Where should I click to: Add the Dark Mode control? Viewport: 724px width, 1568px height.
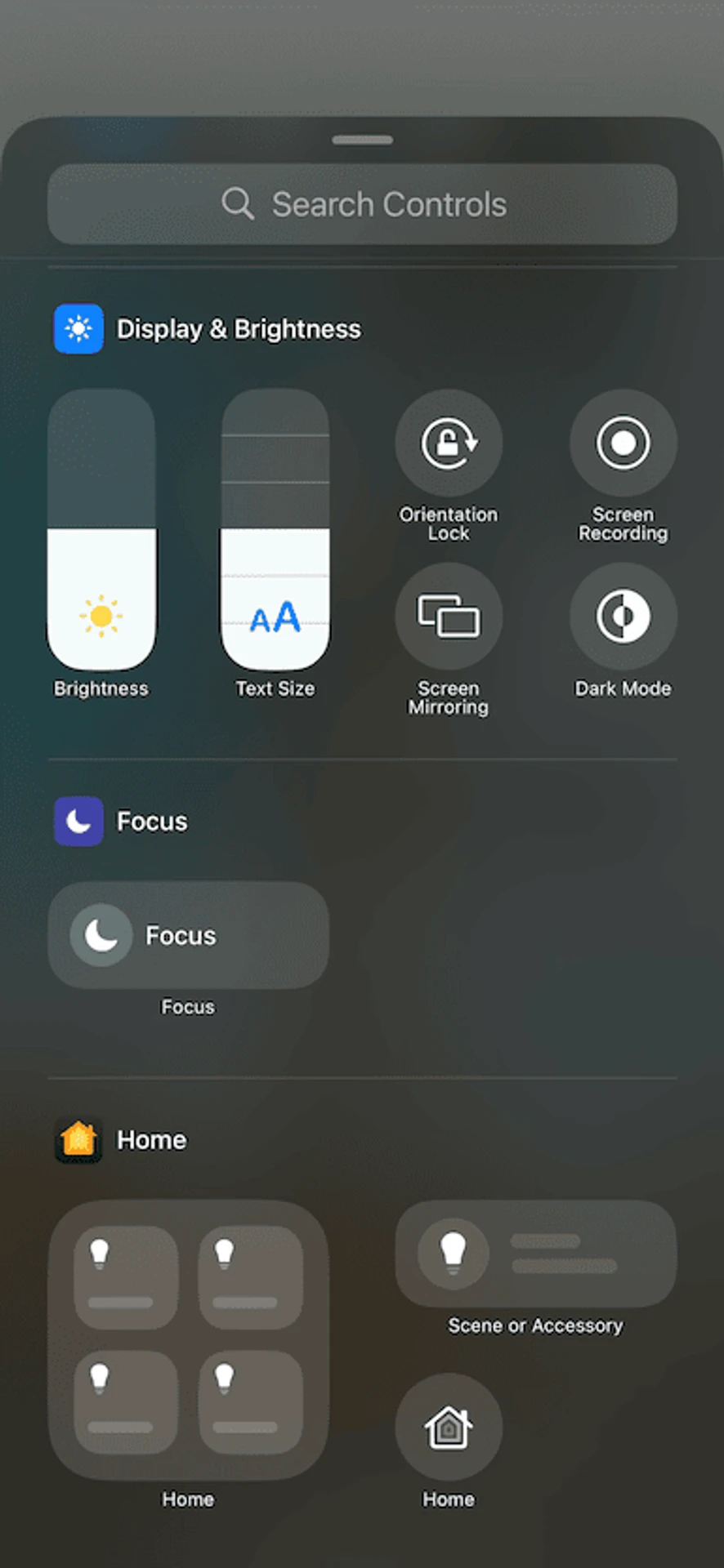(623, 617)
